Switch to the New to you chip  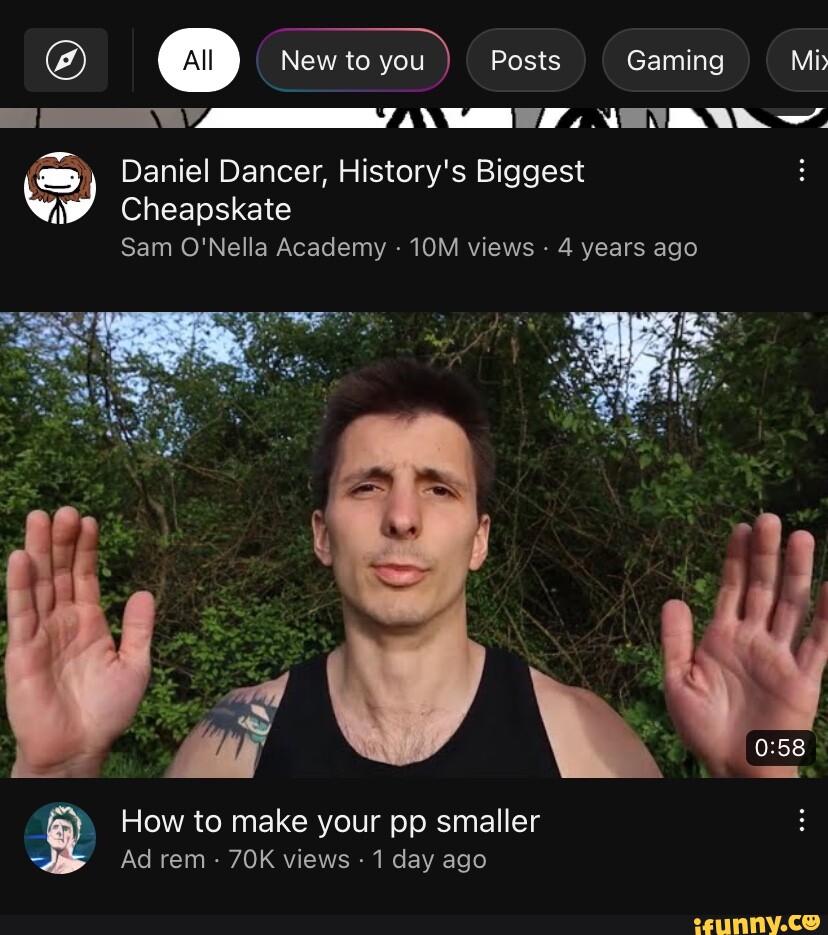pos(353,61)
